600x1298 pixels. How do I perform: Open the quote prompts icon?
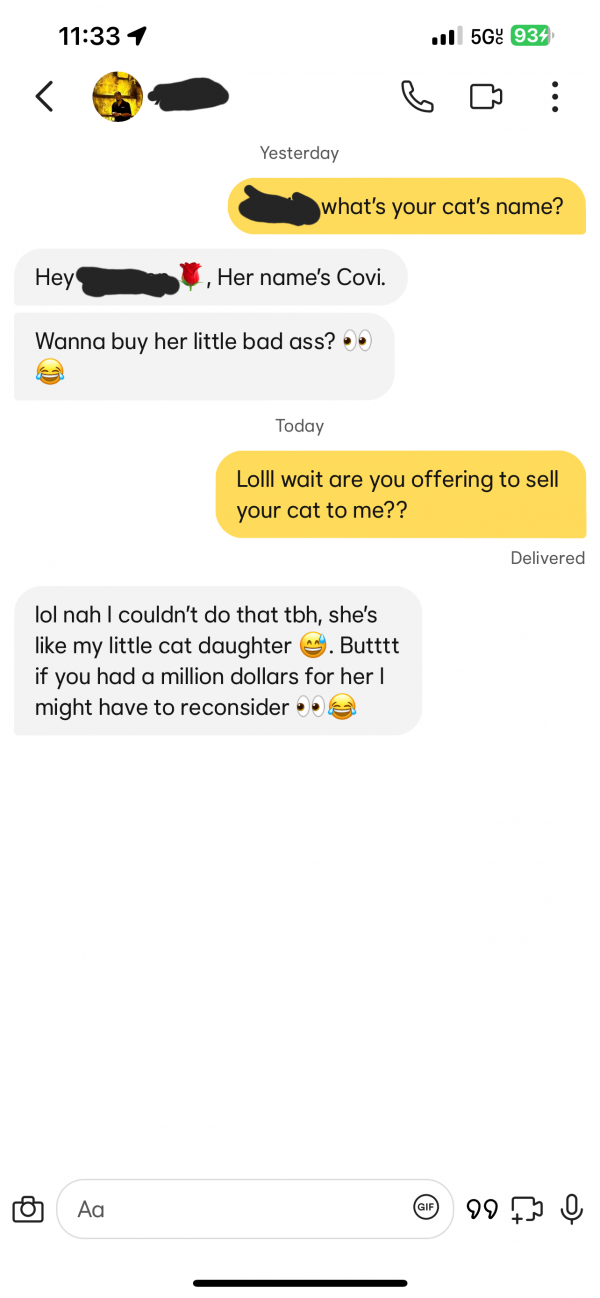(484, 1209)
